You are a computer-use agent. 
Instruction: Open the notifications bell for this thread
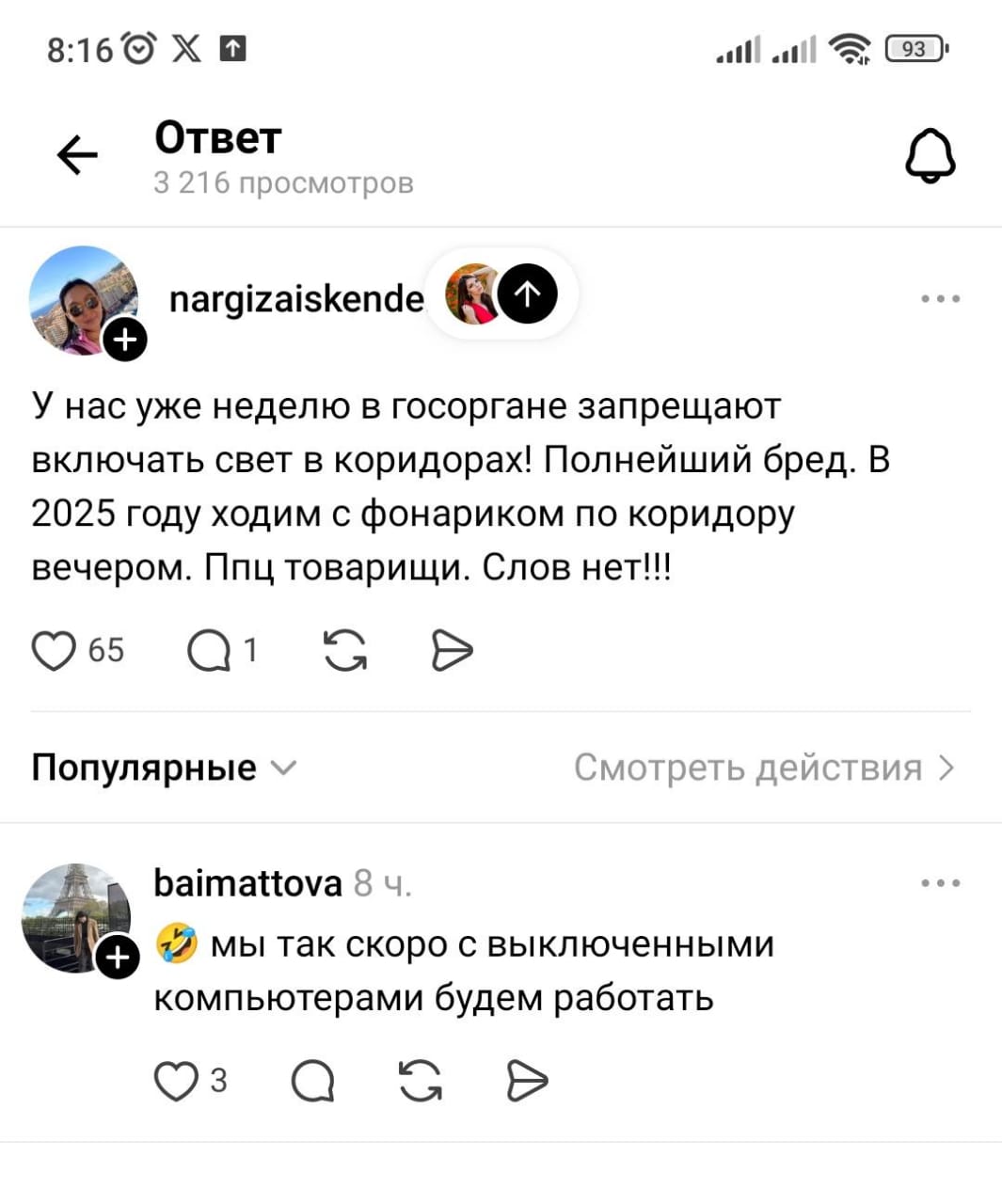pyautogui.click(x=930, y=156)
